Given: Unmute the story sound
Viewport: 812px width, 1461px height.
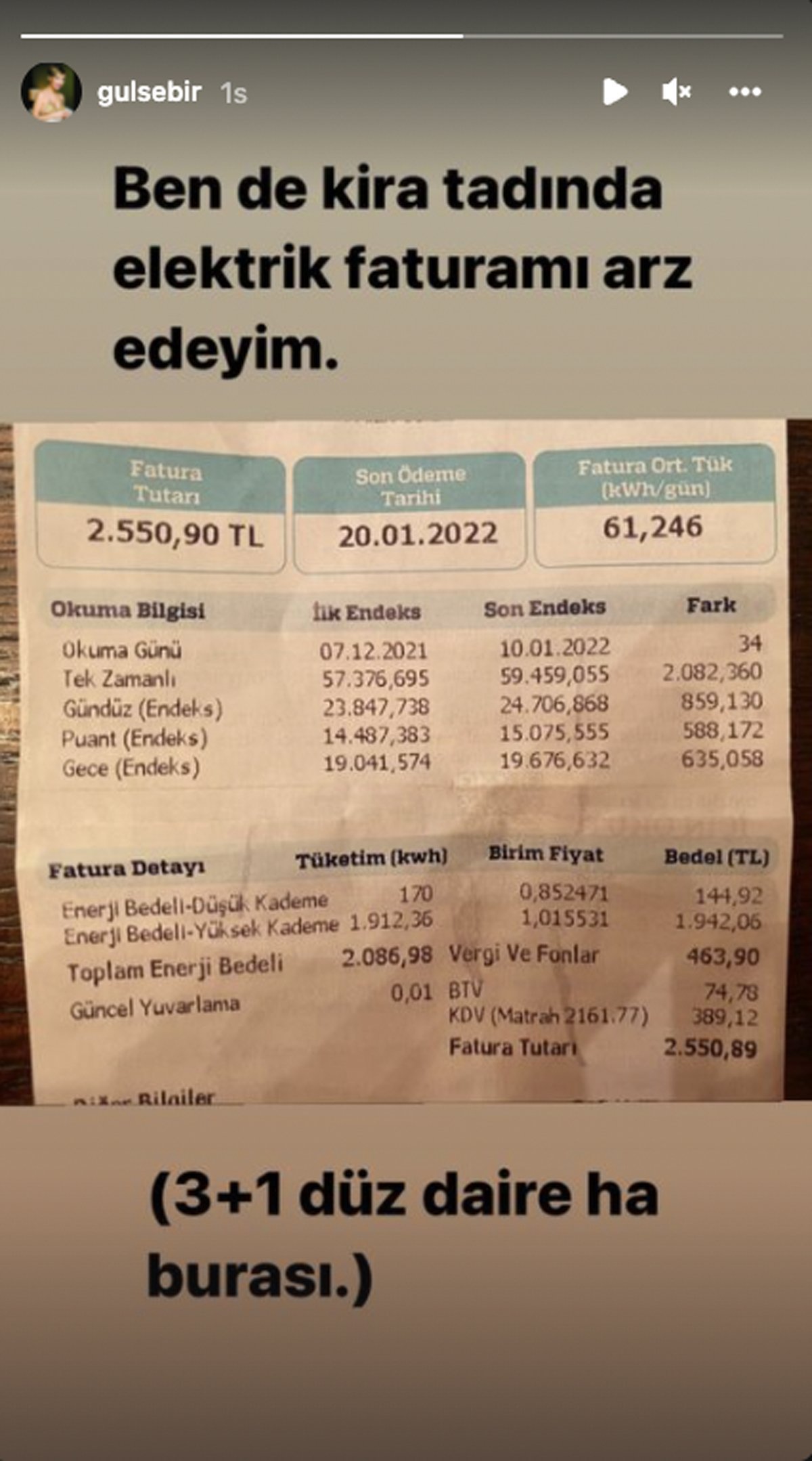Looking at the screenshot, I should [676, 91].
